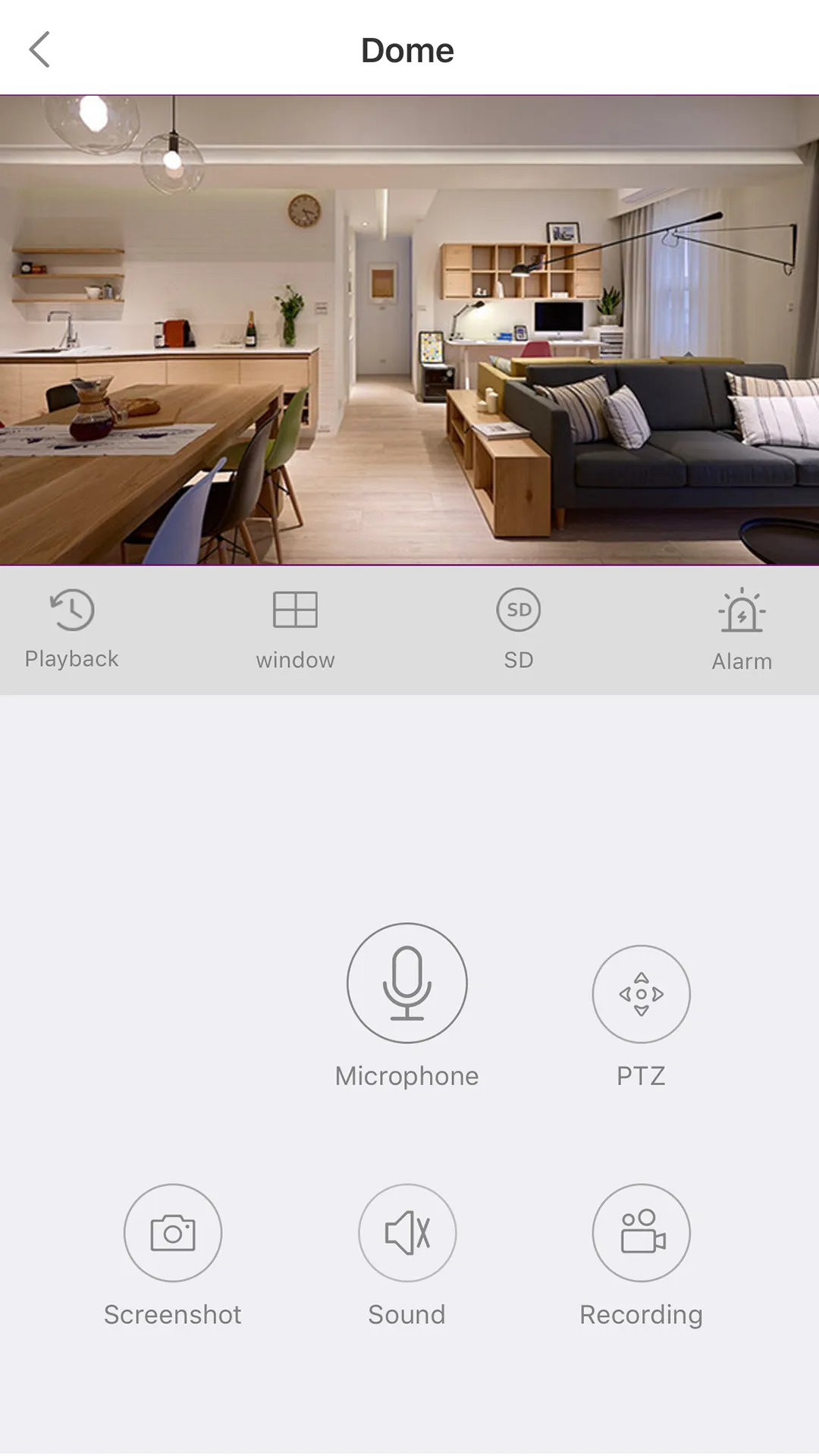Activate the Microphone to talk
Image resolution: width=819 pixels, height=1456 pixels.
(407, 983)
